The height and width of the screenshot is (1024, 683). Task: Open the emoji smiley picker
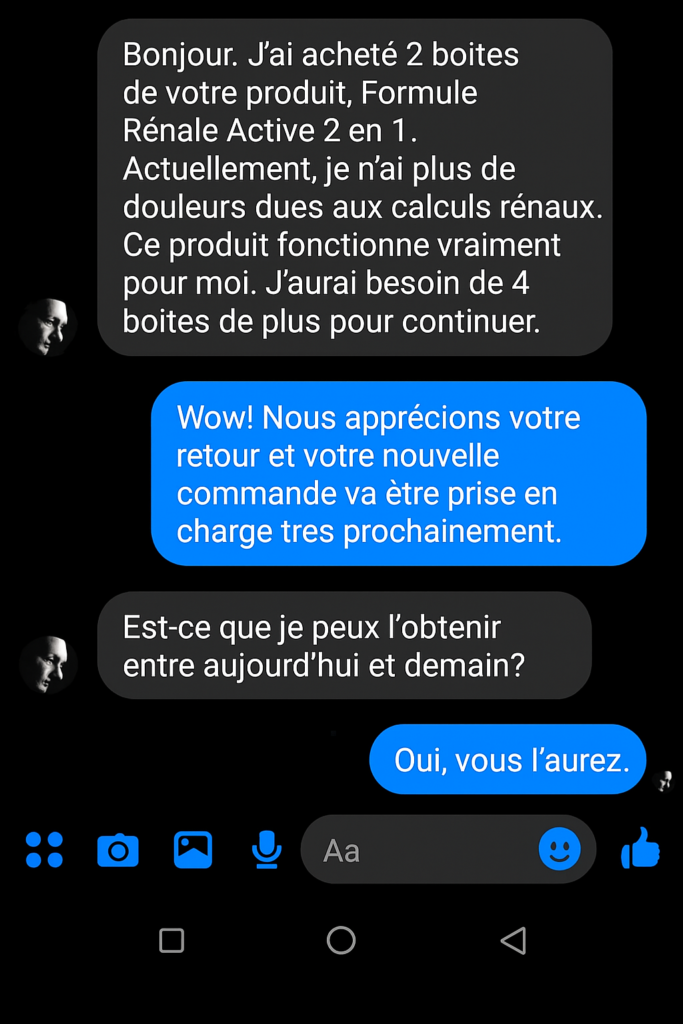click(559, 850)
